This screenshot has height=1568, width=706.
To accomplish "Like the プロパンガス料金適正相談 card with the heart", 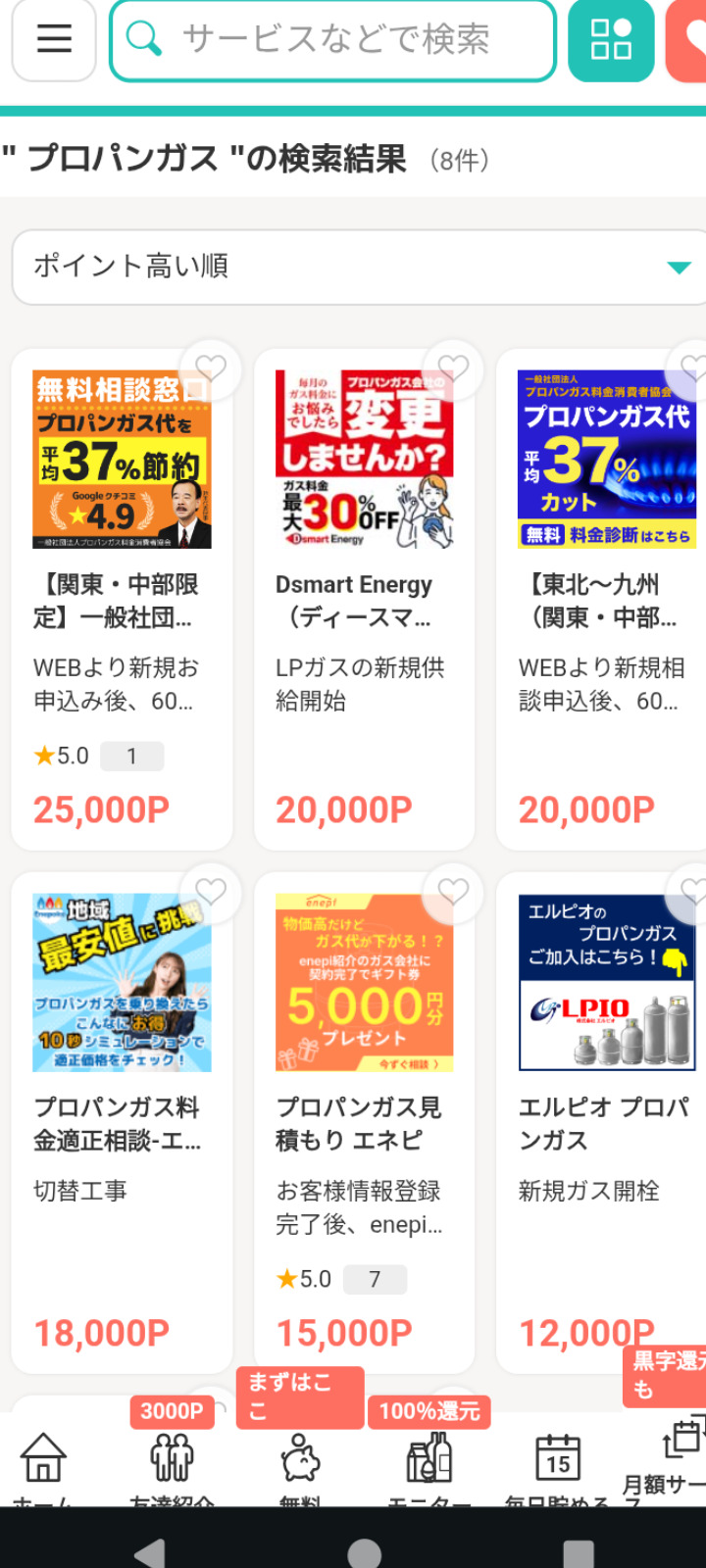I will (x=211, y=892).
